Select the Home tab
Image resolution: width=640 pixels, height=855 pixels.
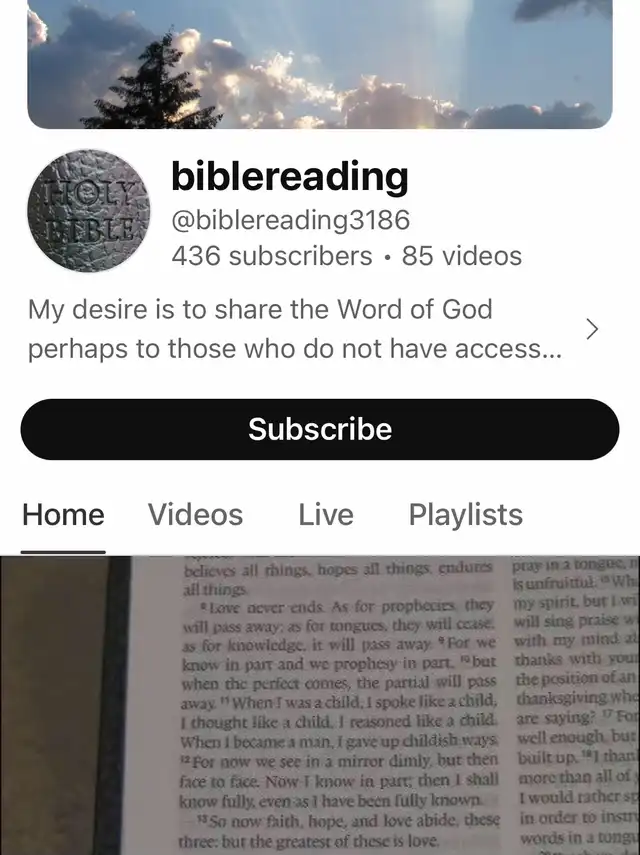click(x=63, y=515)
